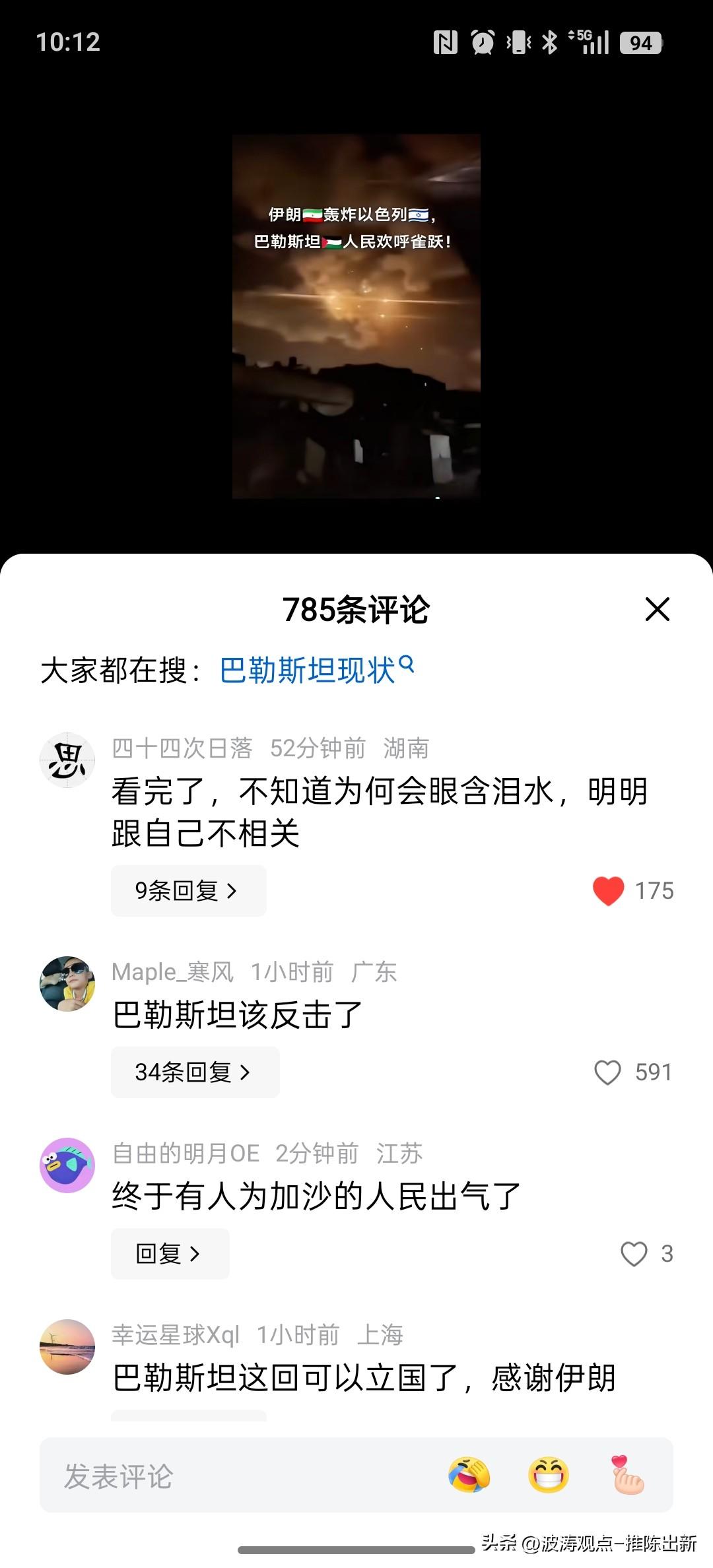Viewport: 713px width, 1568px height.
Task: Like Maple_寒风's comment heart
Action: (x=608, y=1072)
